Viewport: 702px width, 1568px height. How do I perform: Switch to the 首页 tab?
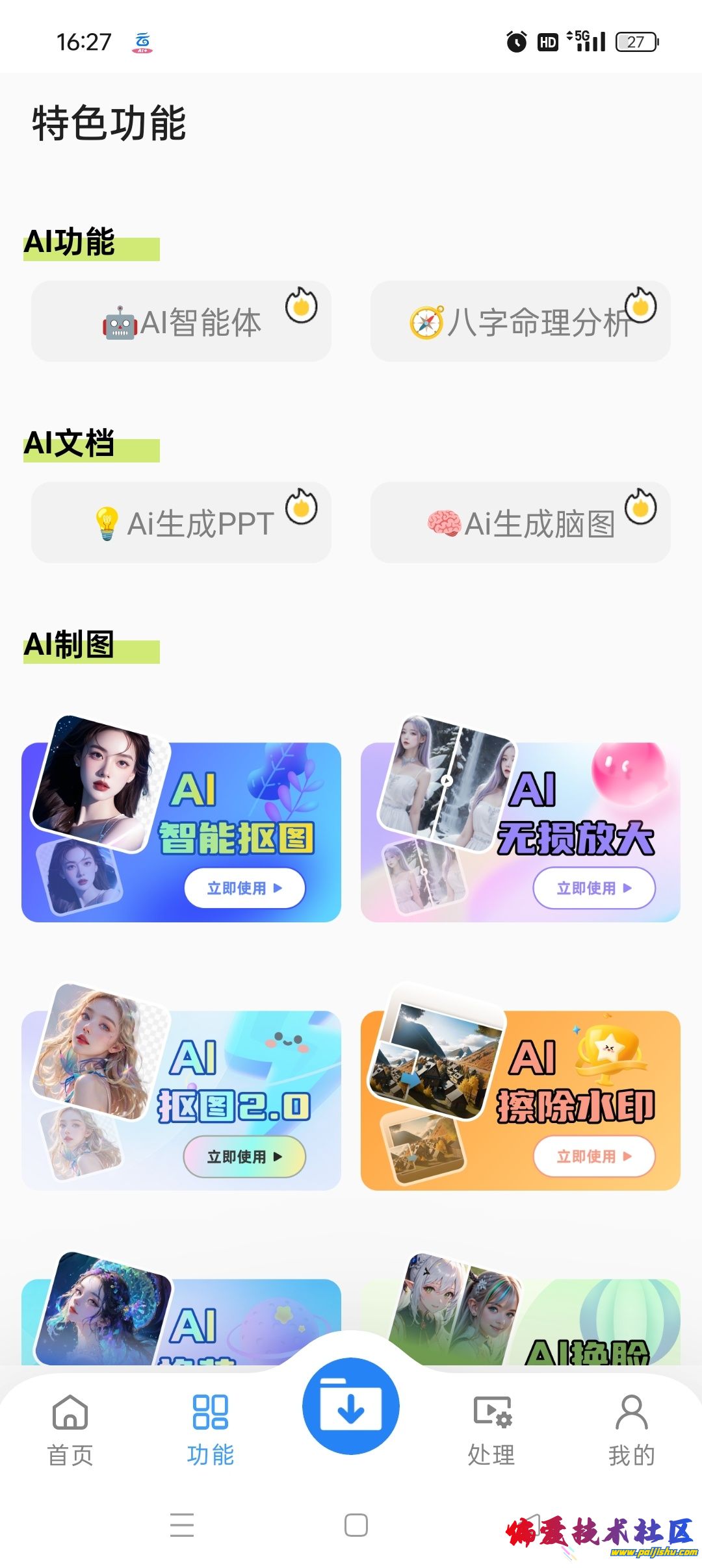click(70, 1429)
